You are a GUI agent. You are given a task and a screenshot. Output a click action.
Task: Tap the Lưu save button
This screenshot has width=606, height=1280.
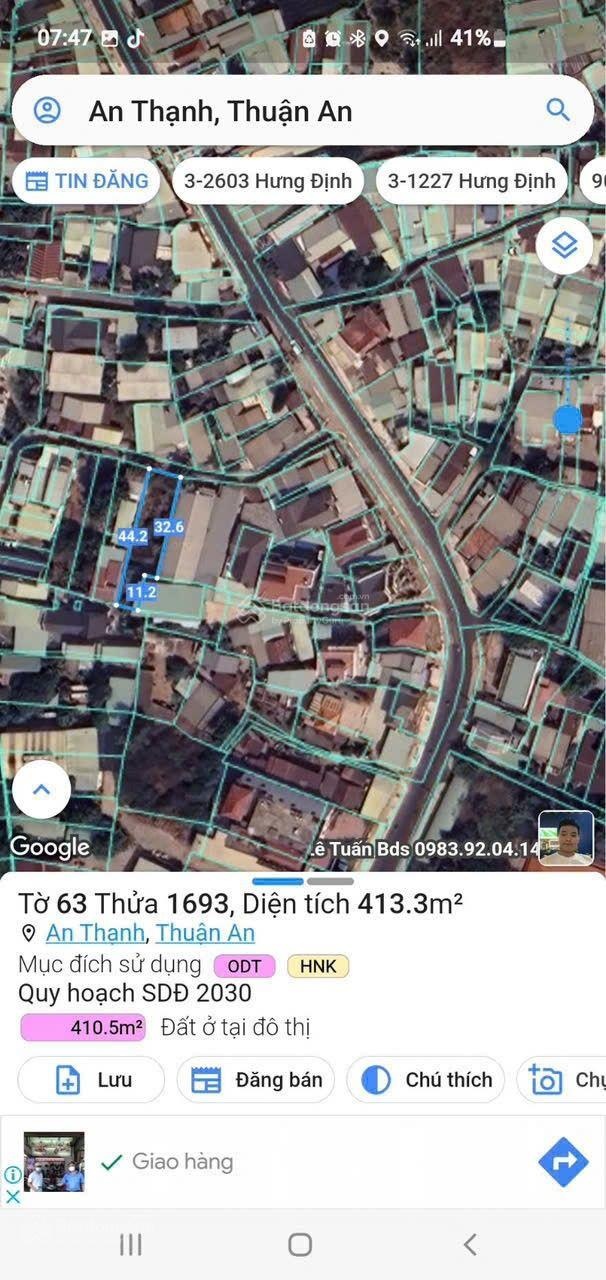91,1080
